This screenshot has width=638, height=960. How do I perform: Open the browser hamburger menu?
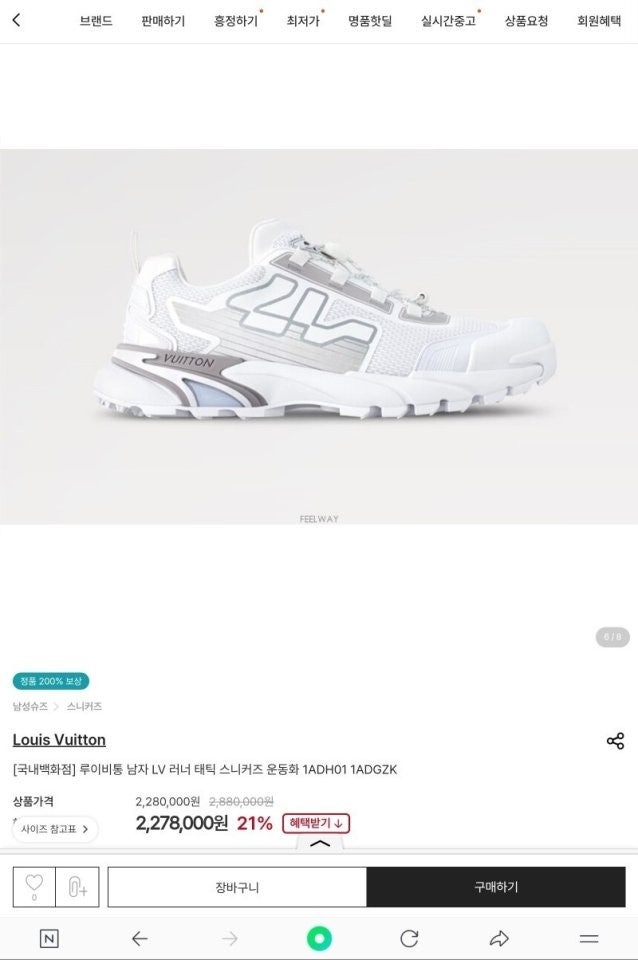click(x=589, y=938)
